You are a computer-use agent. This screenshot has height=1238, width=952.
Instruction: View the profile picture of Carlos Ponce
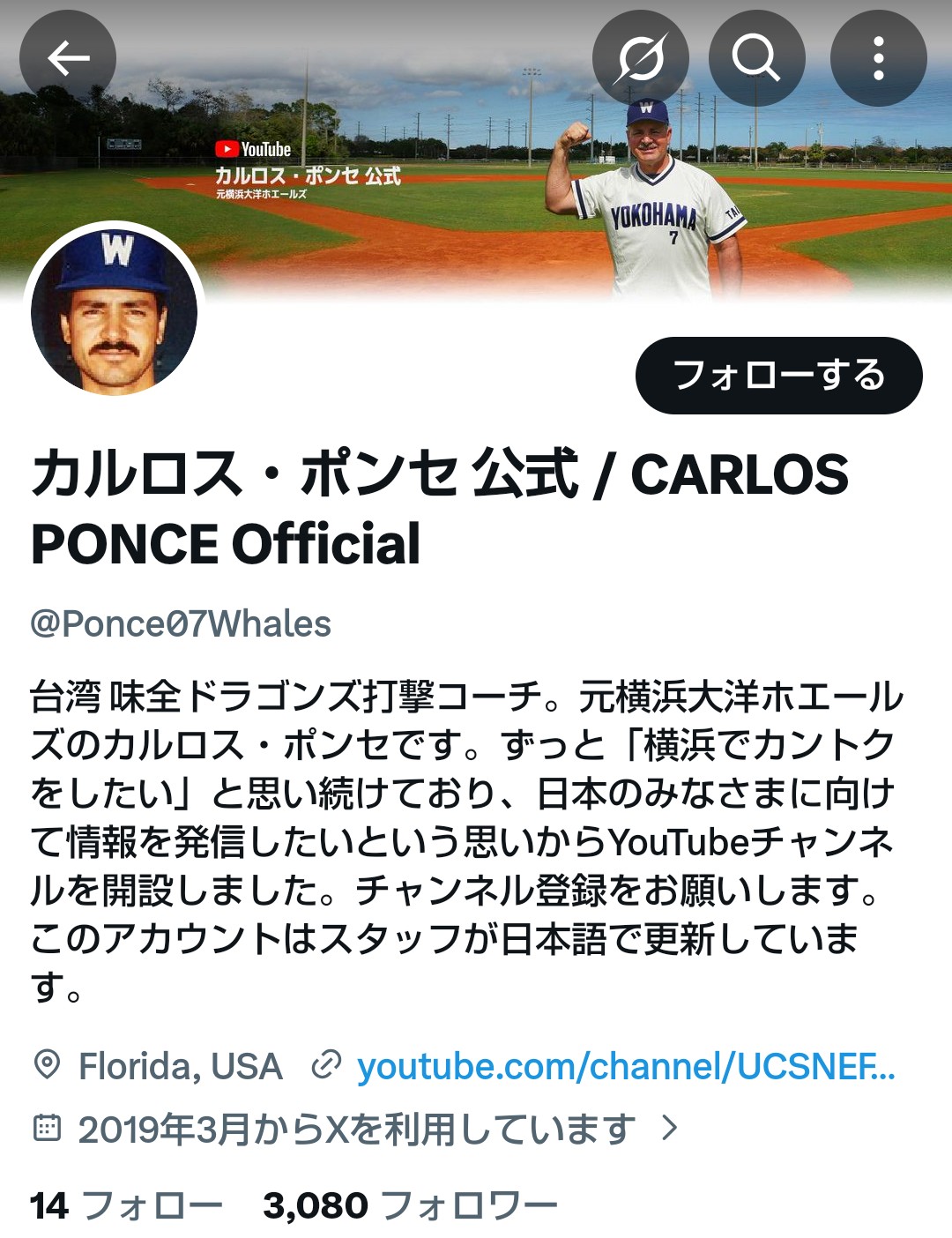pyautogui.click(x=115, y=310)
